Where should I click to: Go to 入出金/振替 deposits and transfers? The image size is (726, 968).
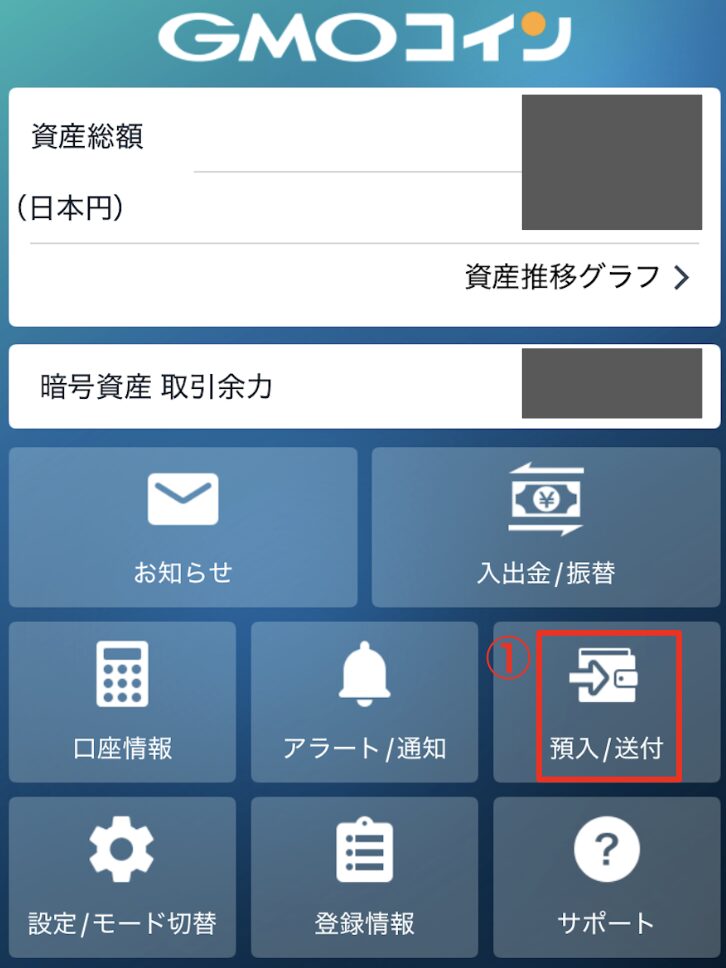coord(545,527)
